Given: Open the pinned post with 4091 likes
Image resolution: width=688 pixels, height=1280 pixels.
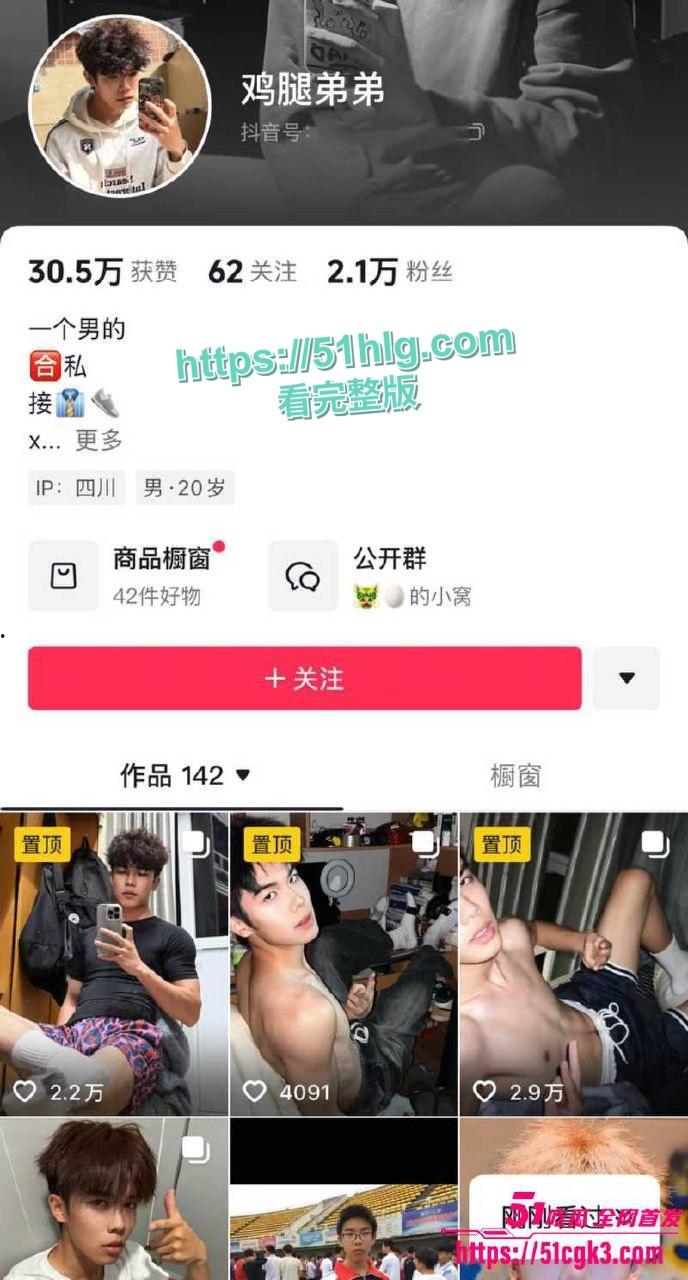Looking at the screenshot, I should tap(343, 965).
